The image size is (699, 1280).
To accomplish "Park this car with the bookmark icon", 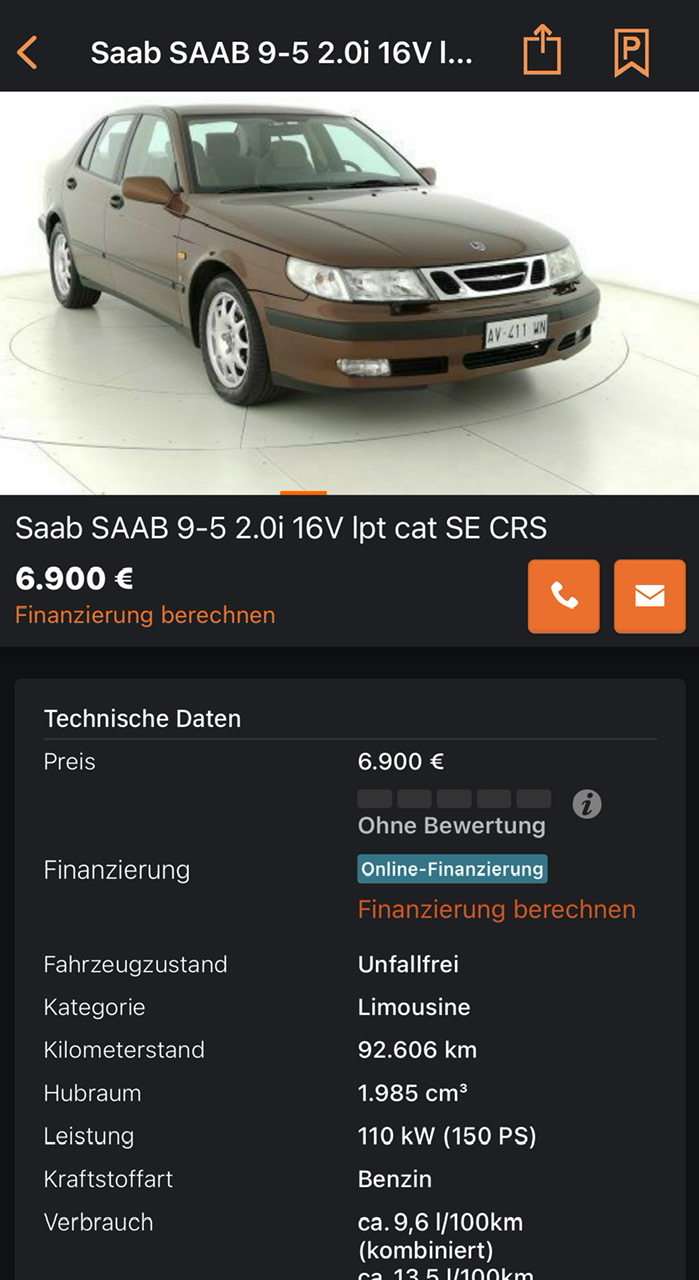I will [631, 52].
